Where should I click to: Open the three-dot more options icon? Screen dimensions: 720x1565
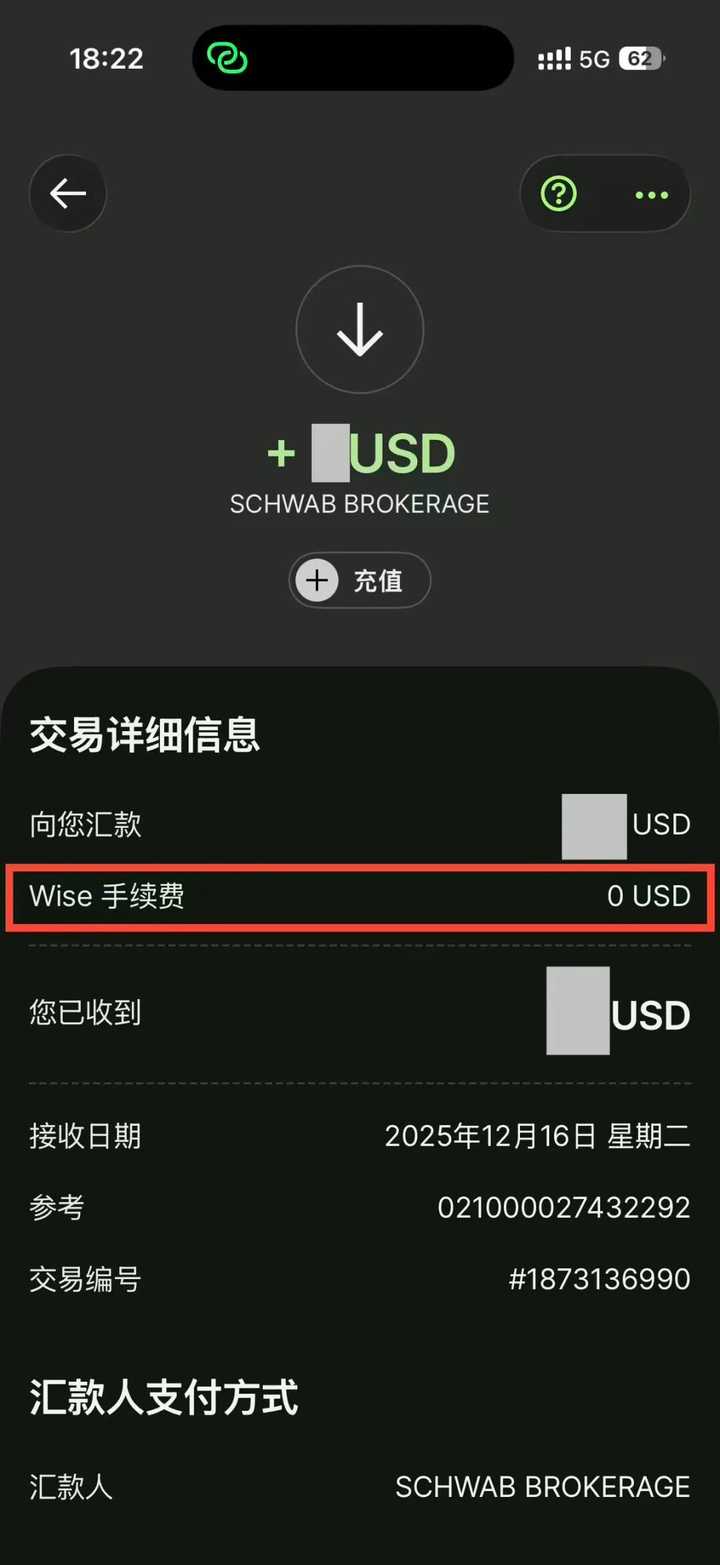(650, 194)
